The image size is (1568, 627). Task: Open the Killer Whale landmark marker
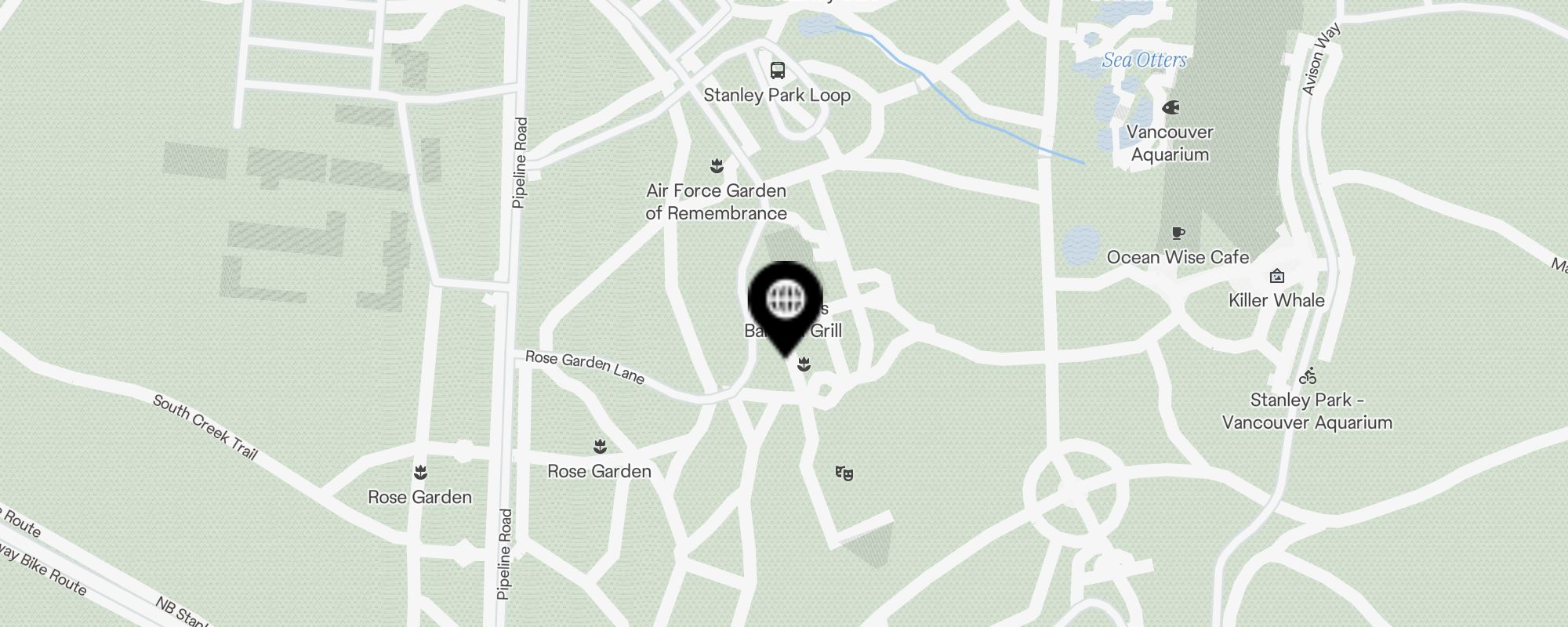click(x=1276, y=276)
